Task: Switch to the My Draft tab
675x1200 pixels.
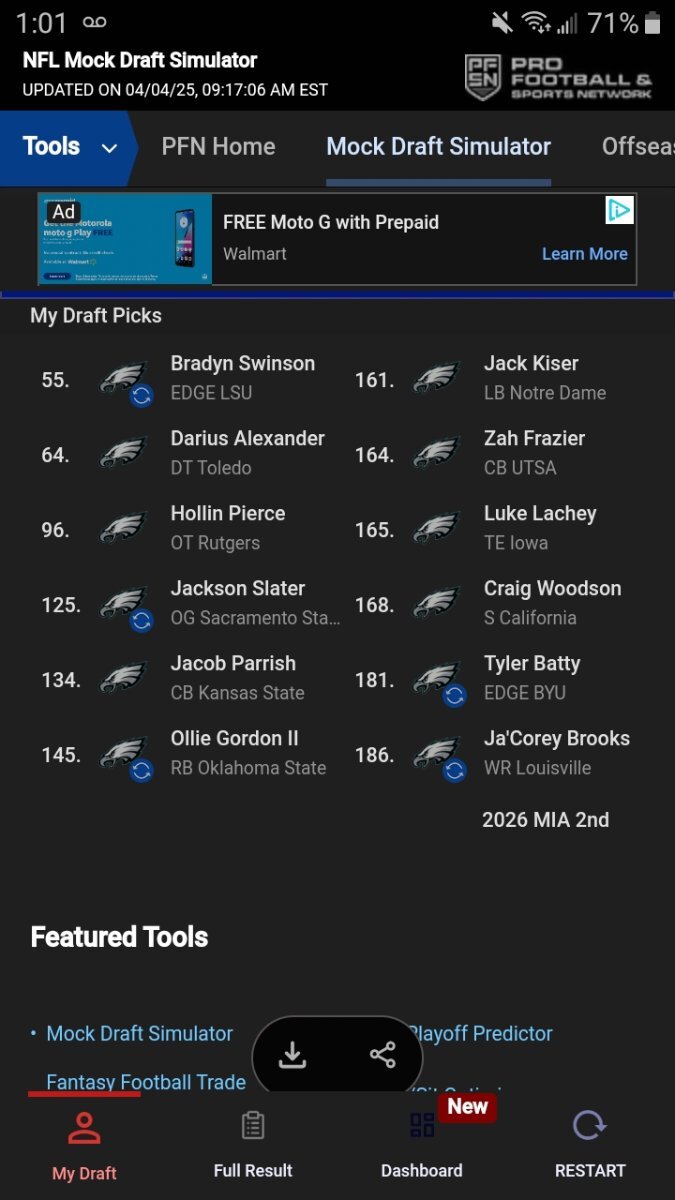Action: point(84,1145)
